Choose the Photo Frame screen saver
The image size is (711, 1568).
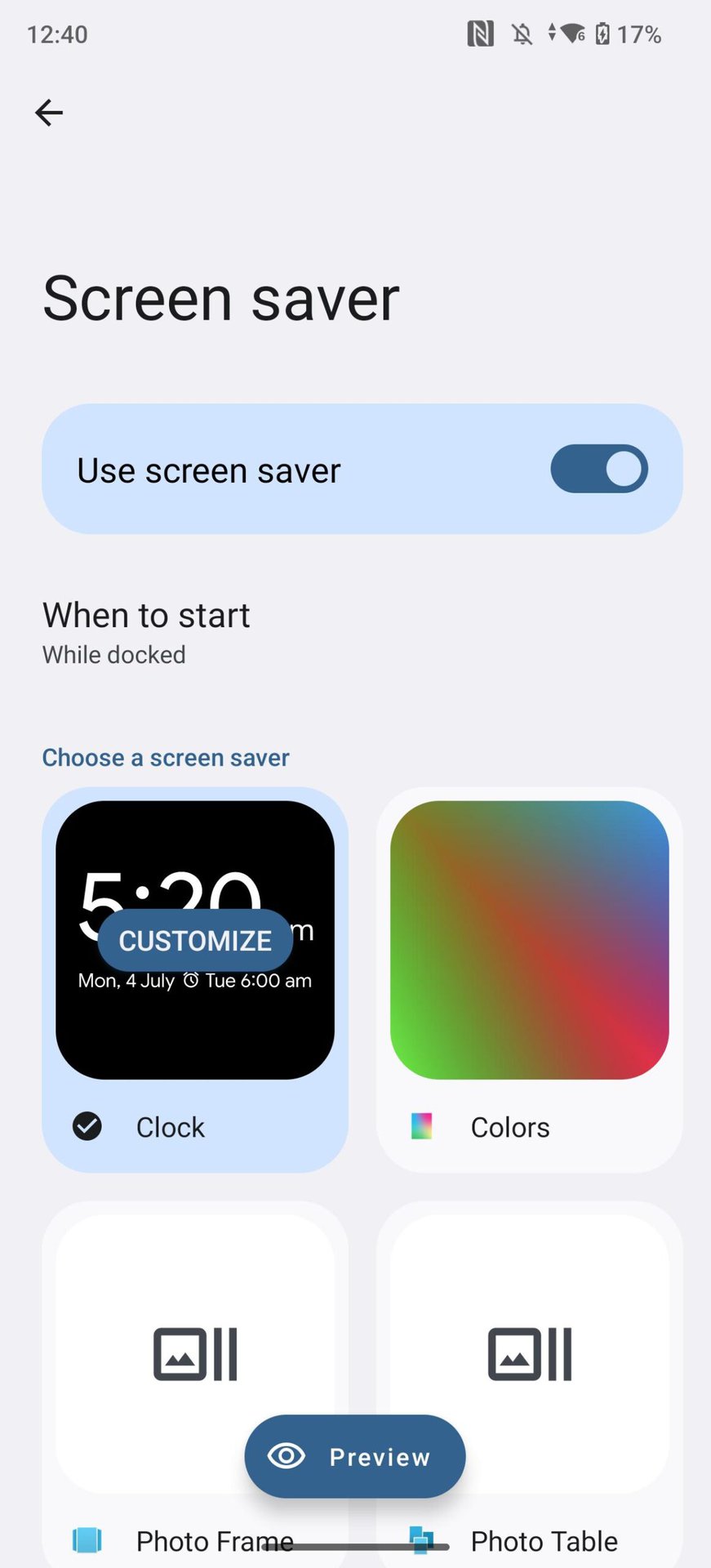coord(195,1384)
